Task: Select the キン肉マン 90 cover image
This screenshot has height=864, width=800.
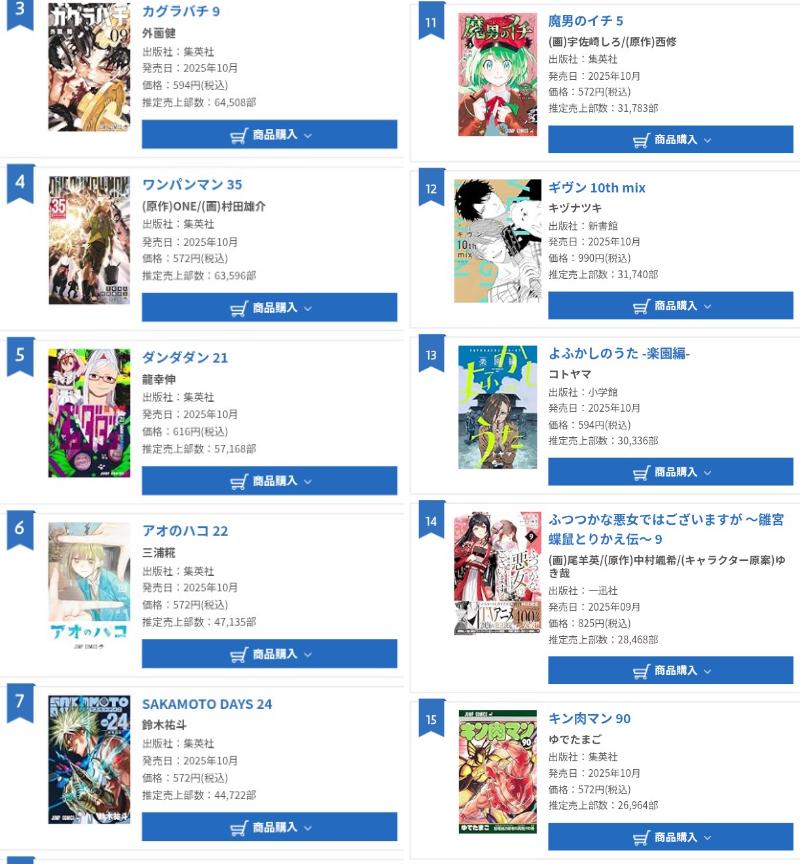Action: coord(498,771)
